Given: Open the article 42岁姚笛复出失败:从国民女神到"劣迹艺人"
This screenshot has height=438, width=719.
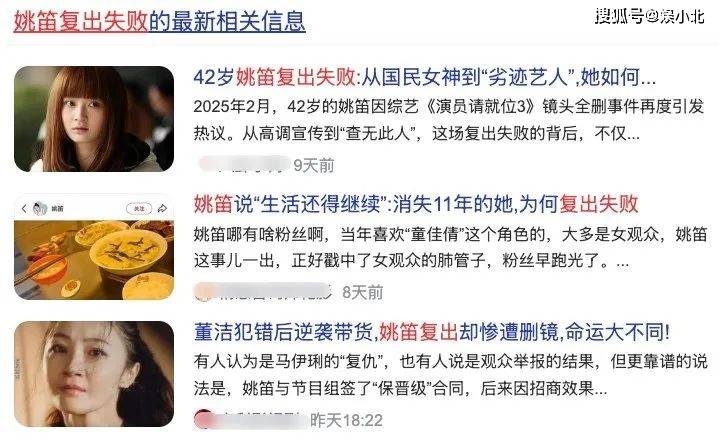Looking at the screenshot, I should [x=424, y=77].
